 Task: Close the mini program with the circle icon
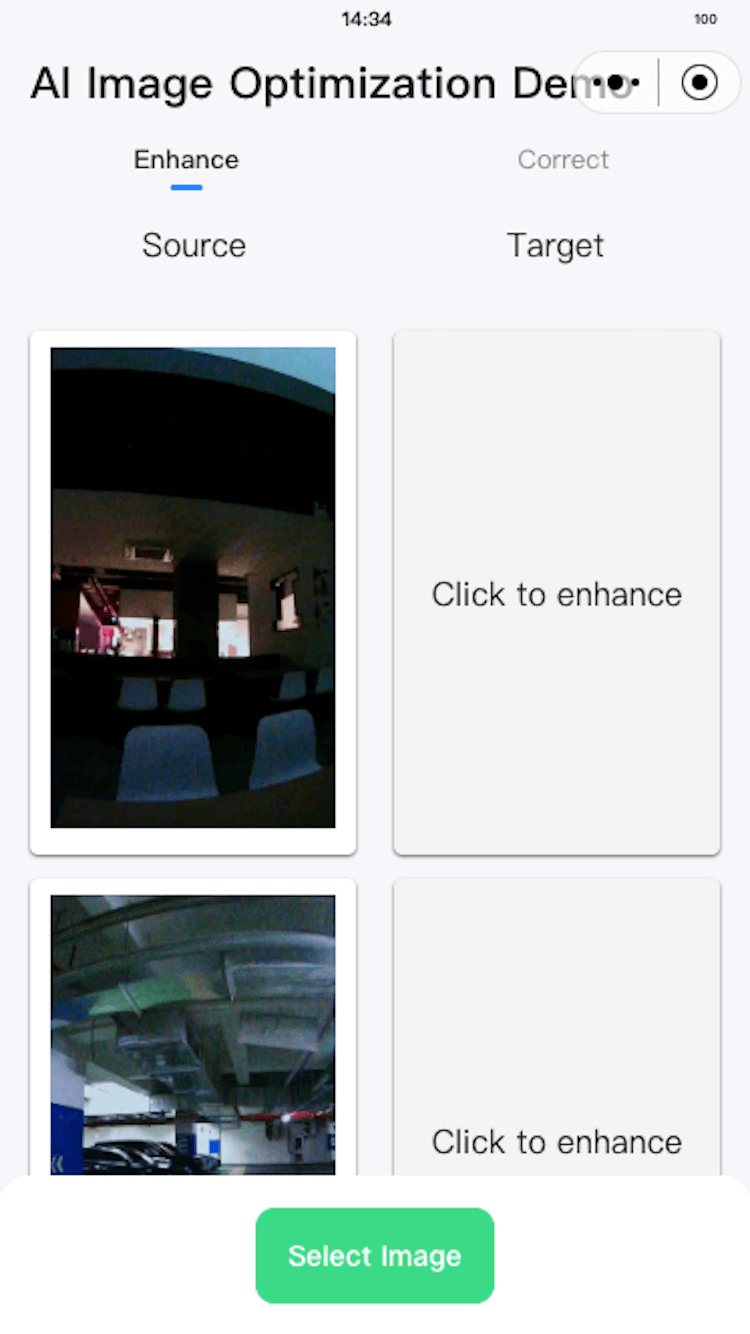tap(699, 82)
